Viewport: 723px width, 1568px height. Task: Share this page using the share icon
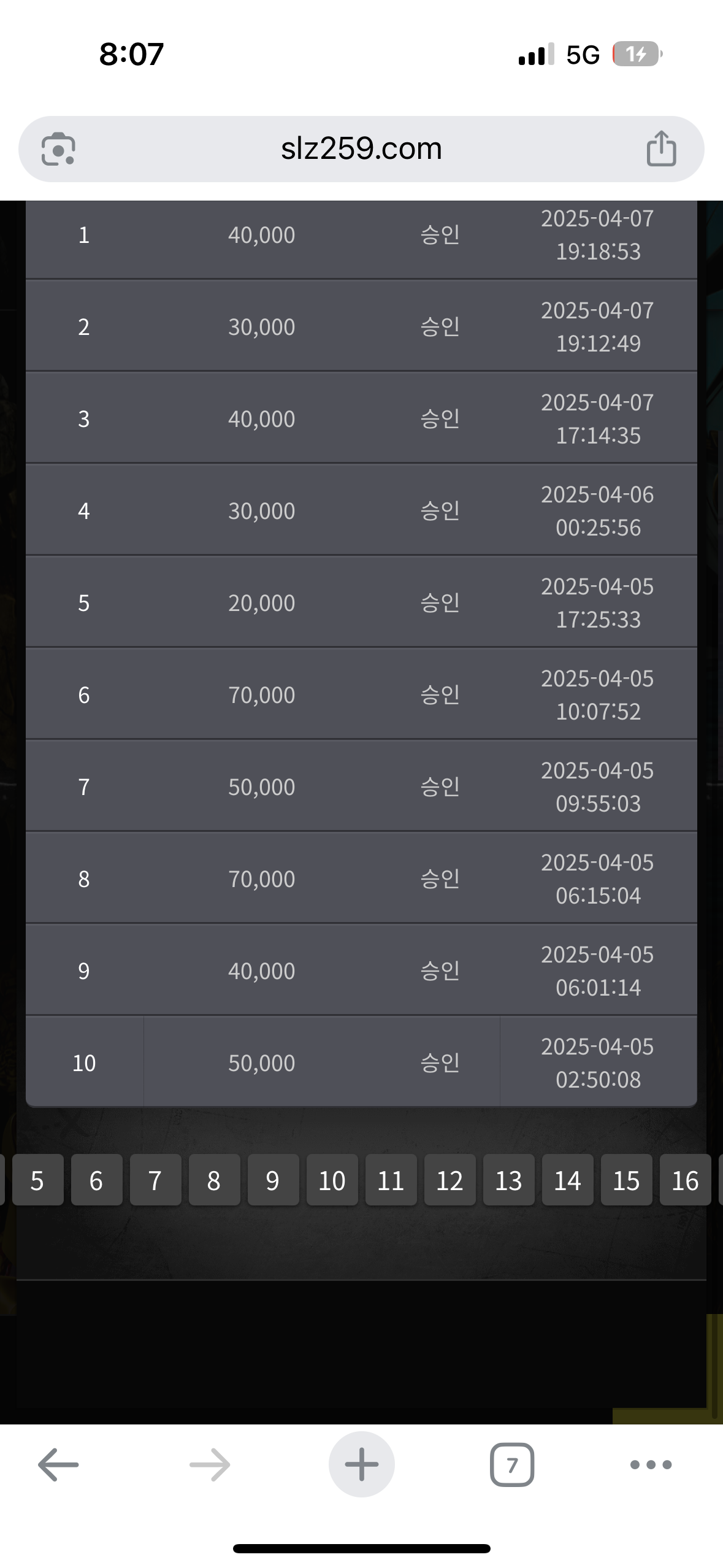[x=661, y=148]
